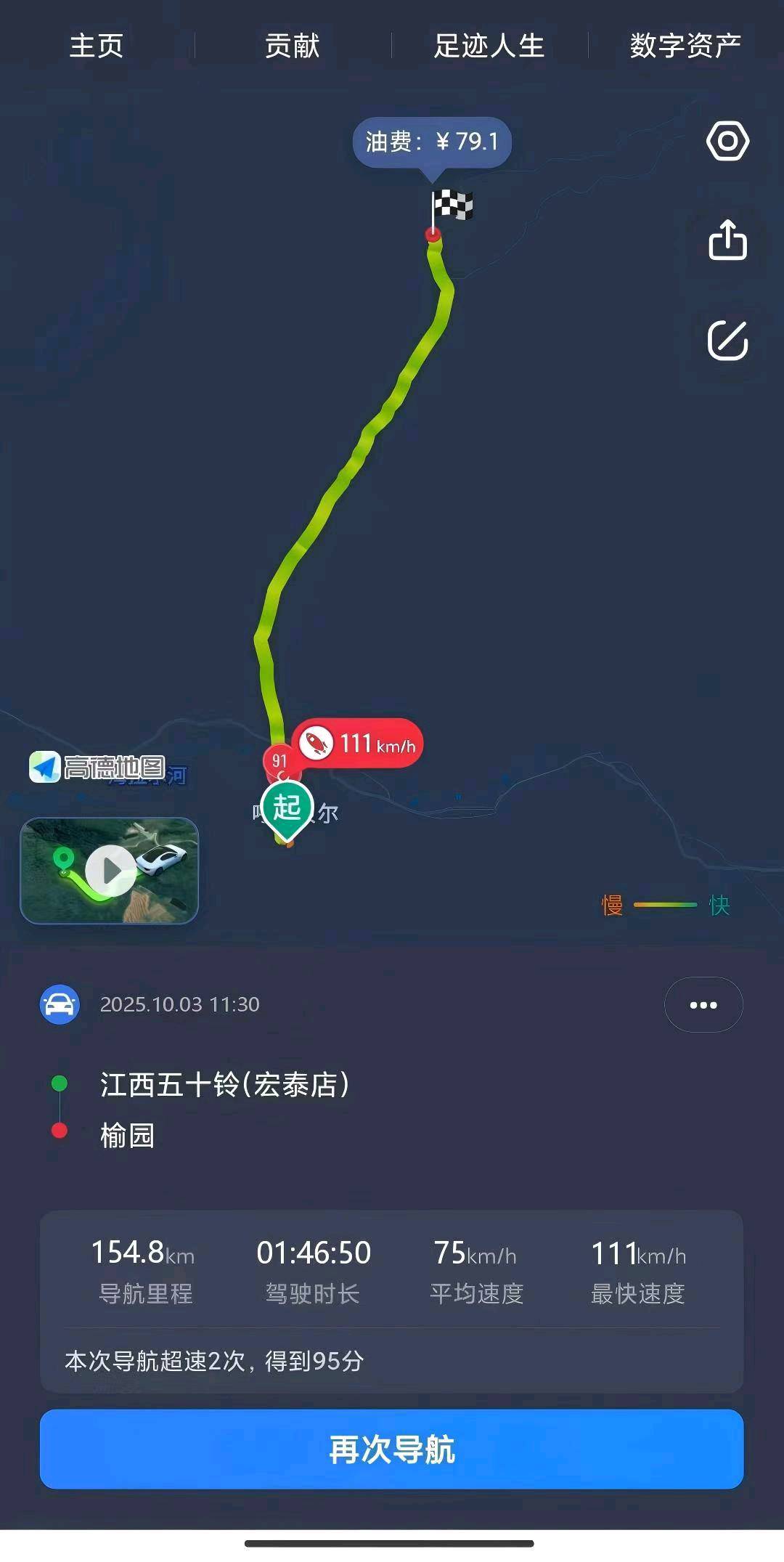Viewport: 784px width, 1562px height.
Task: Open the 足迹人生 tab
Action: (489, 46)
